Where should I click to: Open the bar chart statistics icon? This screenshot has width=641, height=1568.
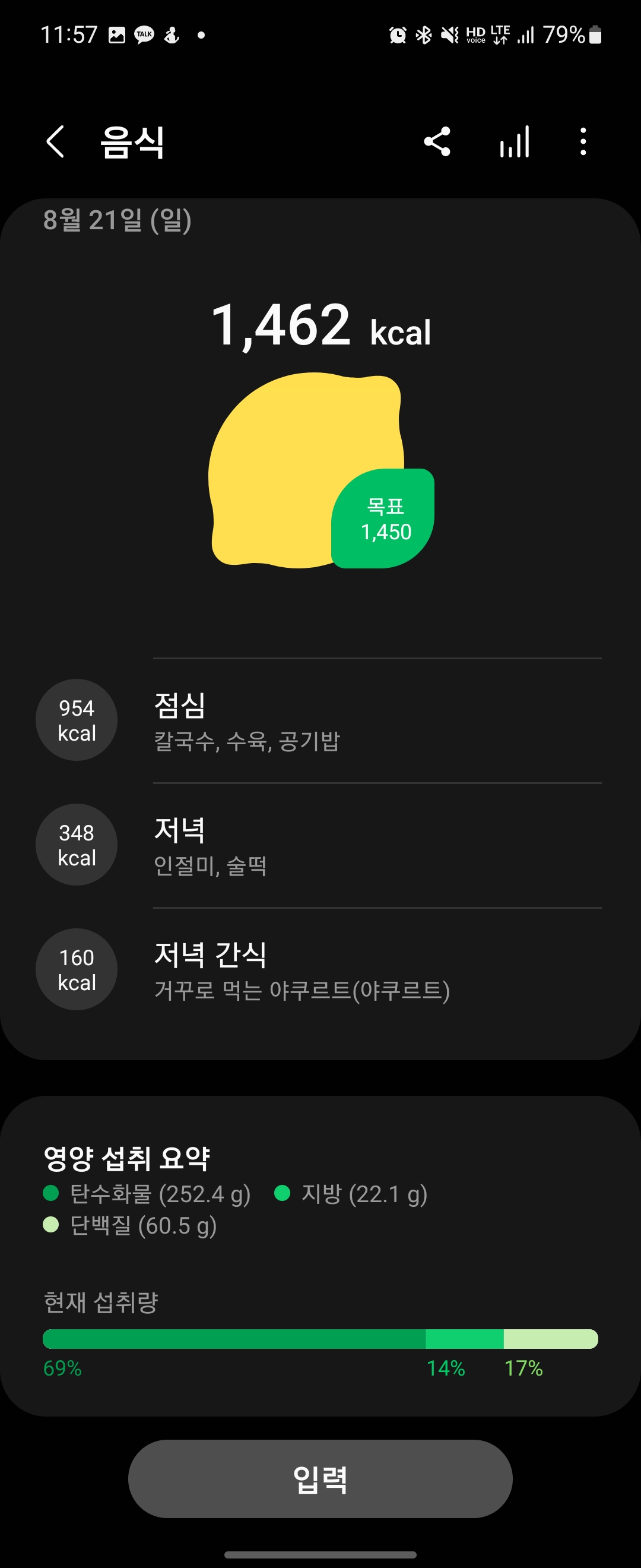514,141
